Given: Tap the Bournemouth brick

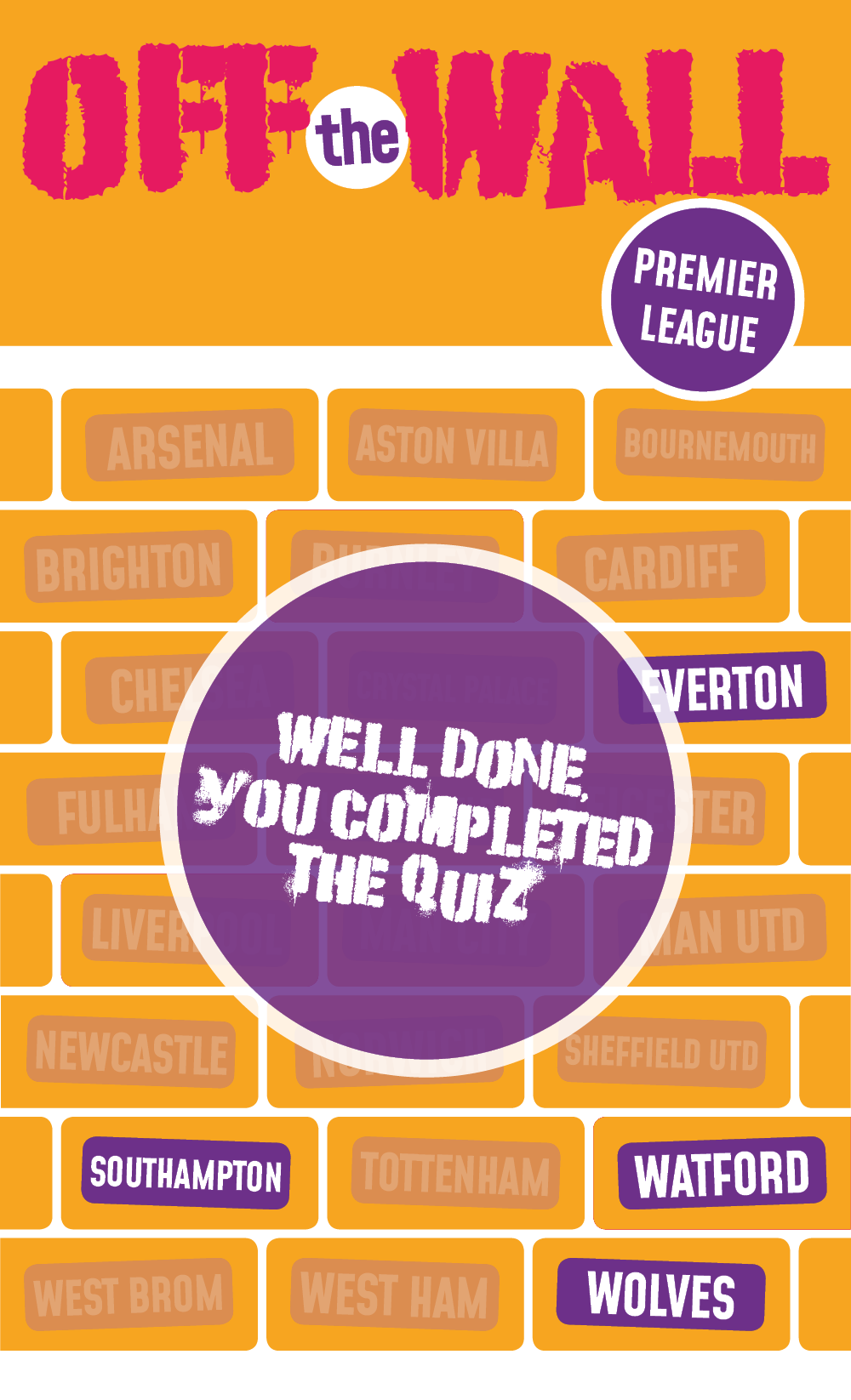Looking at the screenshot, I should coord(720,445).
